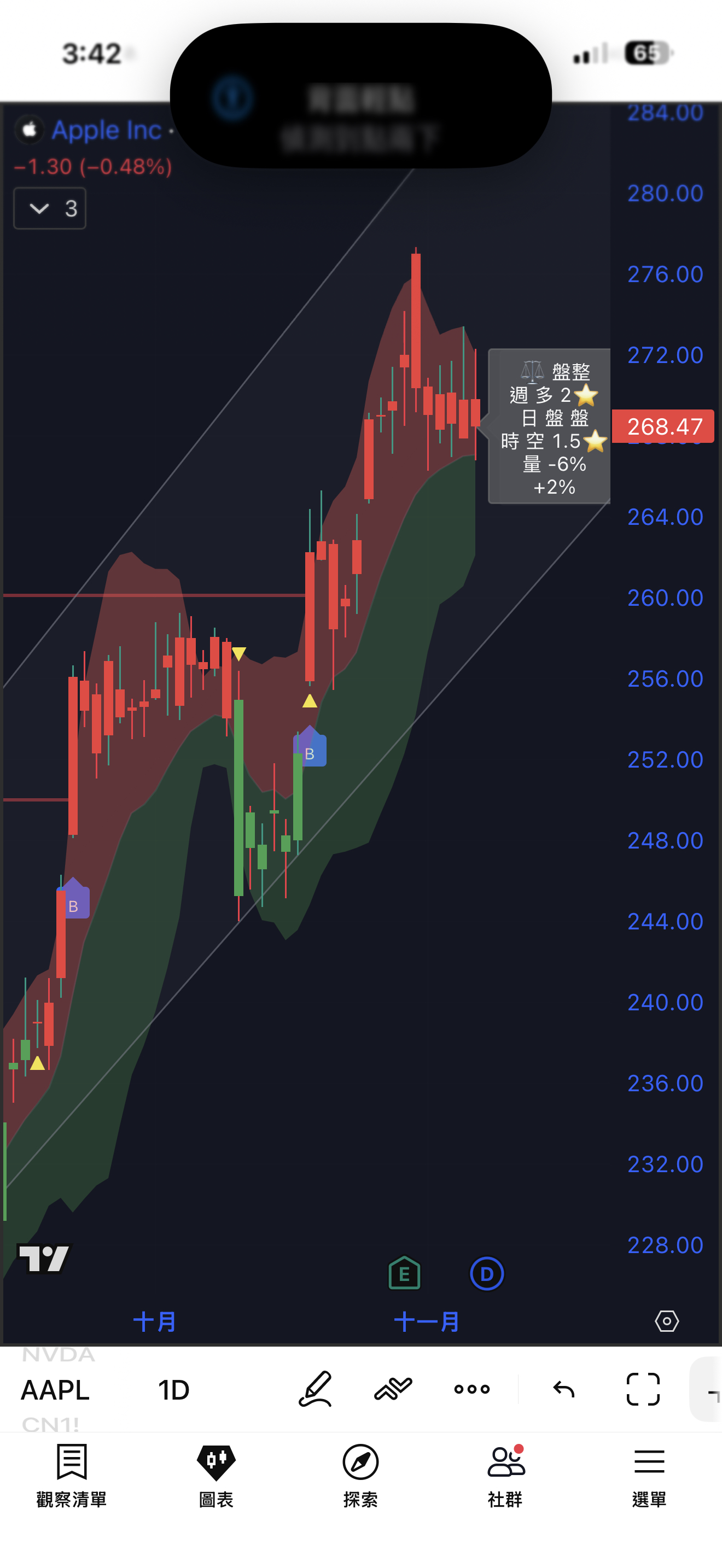This screenshot has width=722, height=1568.
Task: Open the drawing tools pencil
Action: [x=316, y=1389]
